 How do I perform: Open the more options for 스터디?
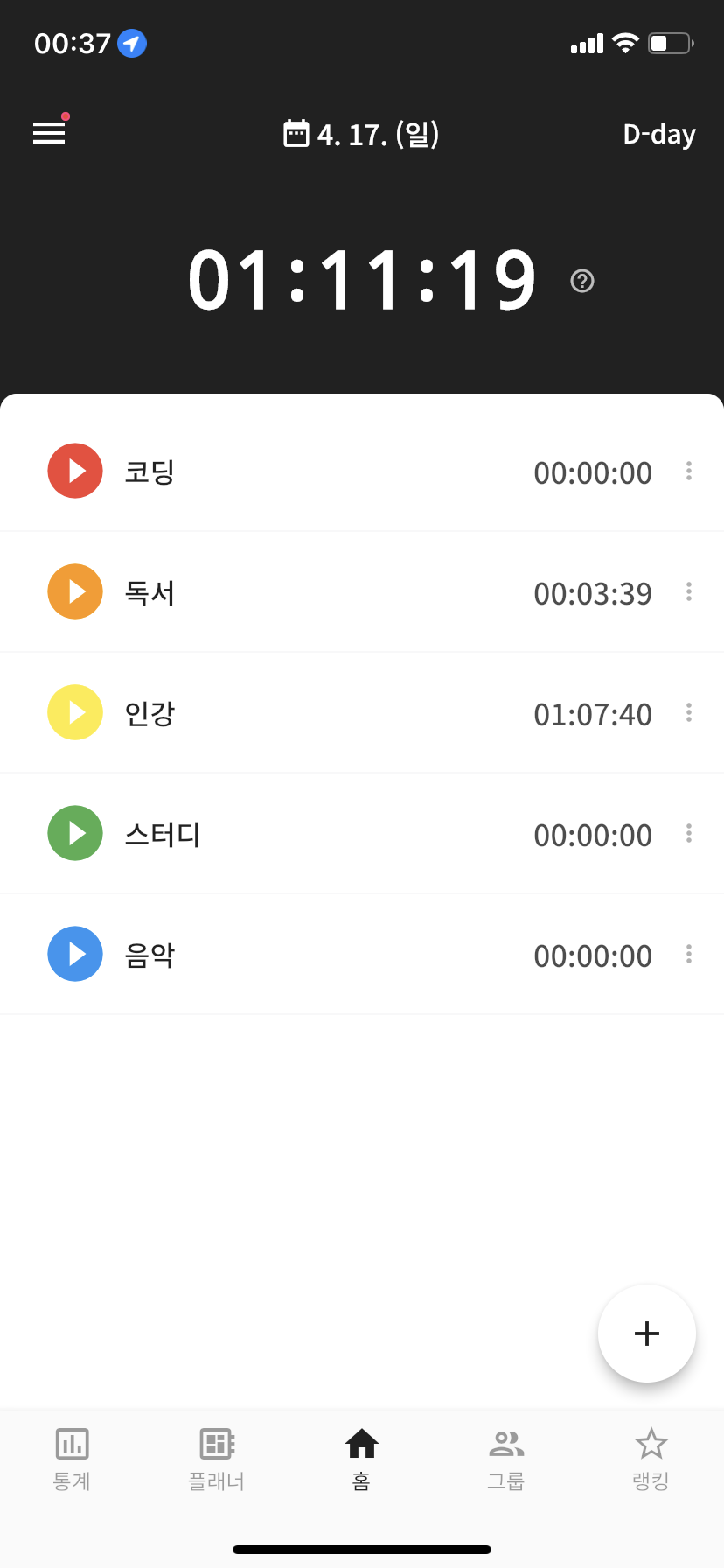(689, 834)
